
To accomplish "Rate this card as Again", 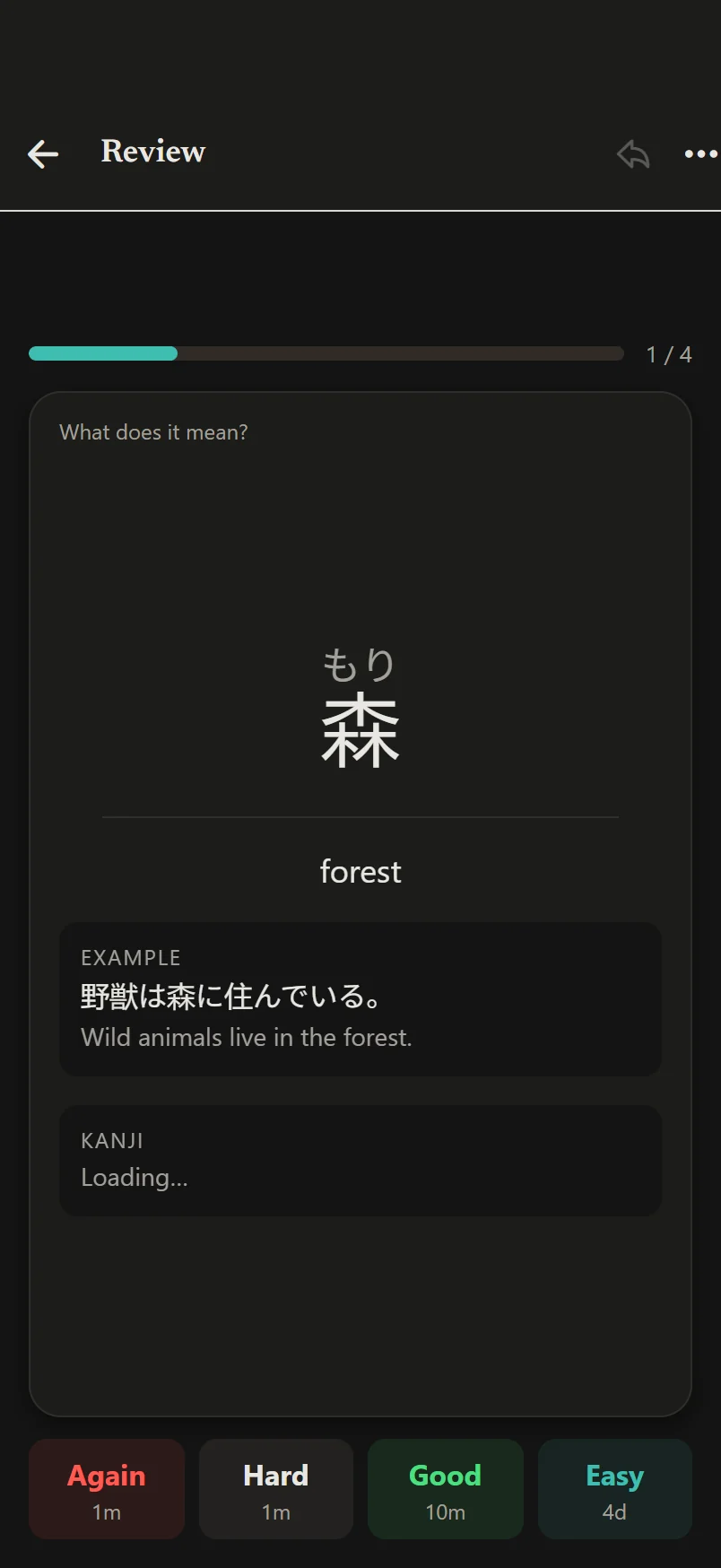I will pyautogui.click(x=107, y=1489).
